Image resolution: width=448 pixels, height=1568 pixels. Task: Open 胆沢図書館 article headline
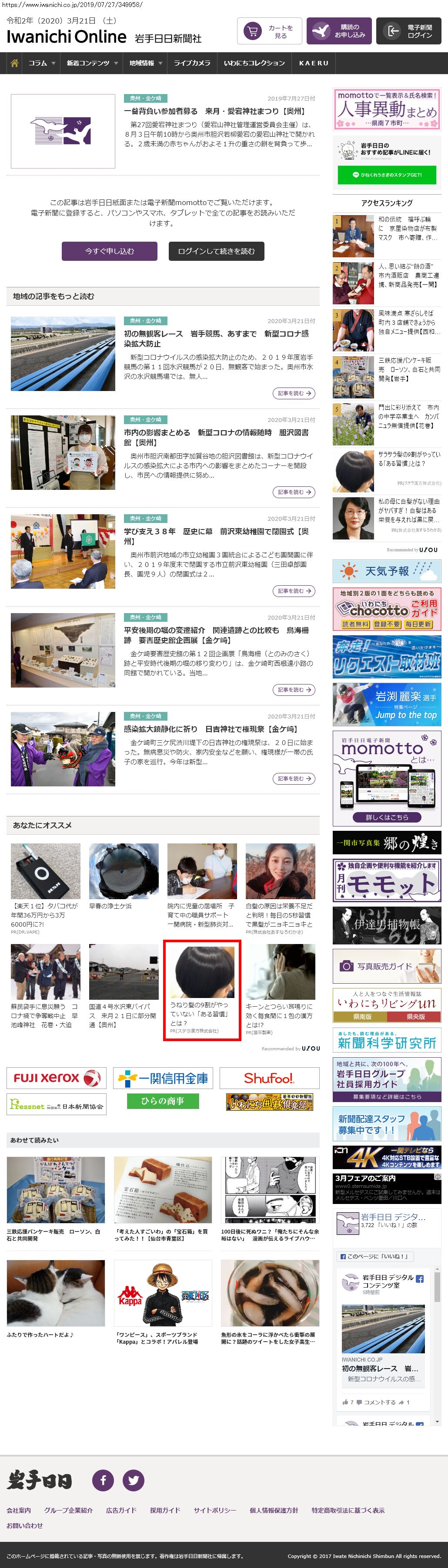point(216,437)
